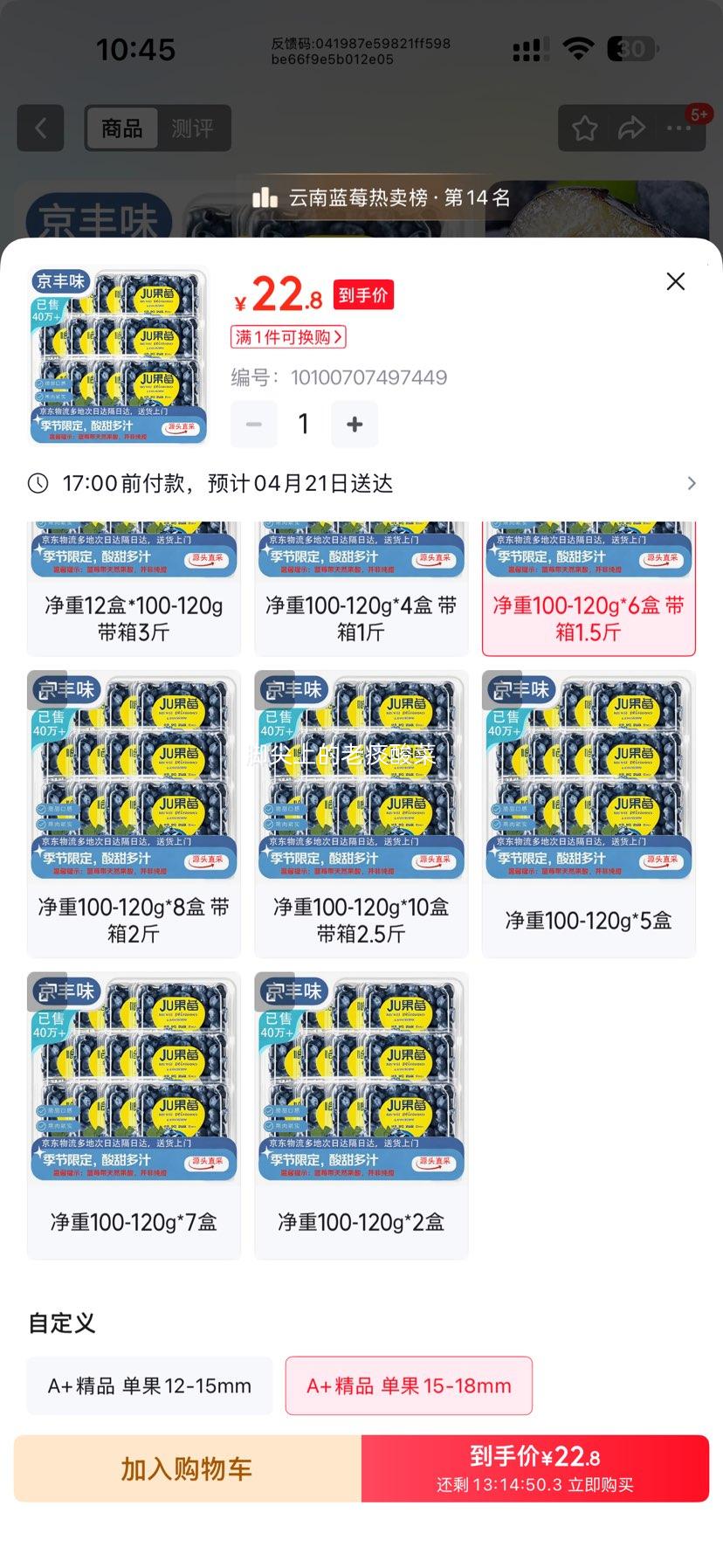Viewport: 723px width, 1568px height.
Task: Select the A+精品 单果 12-15mm option
Action: click(x=149, y=1385)
